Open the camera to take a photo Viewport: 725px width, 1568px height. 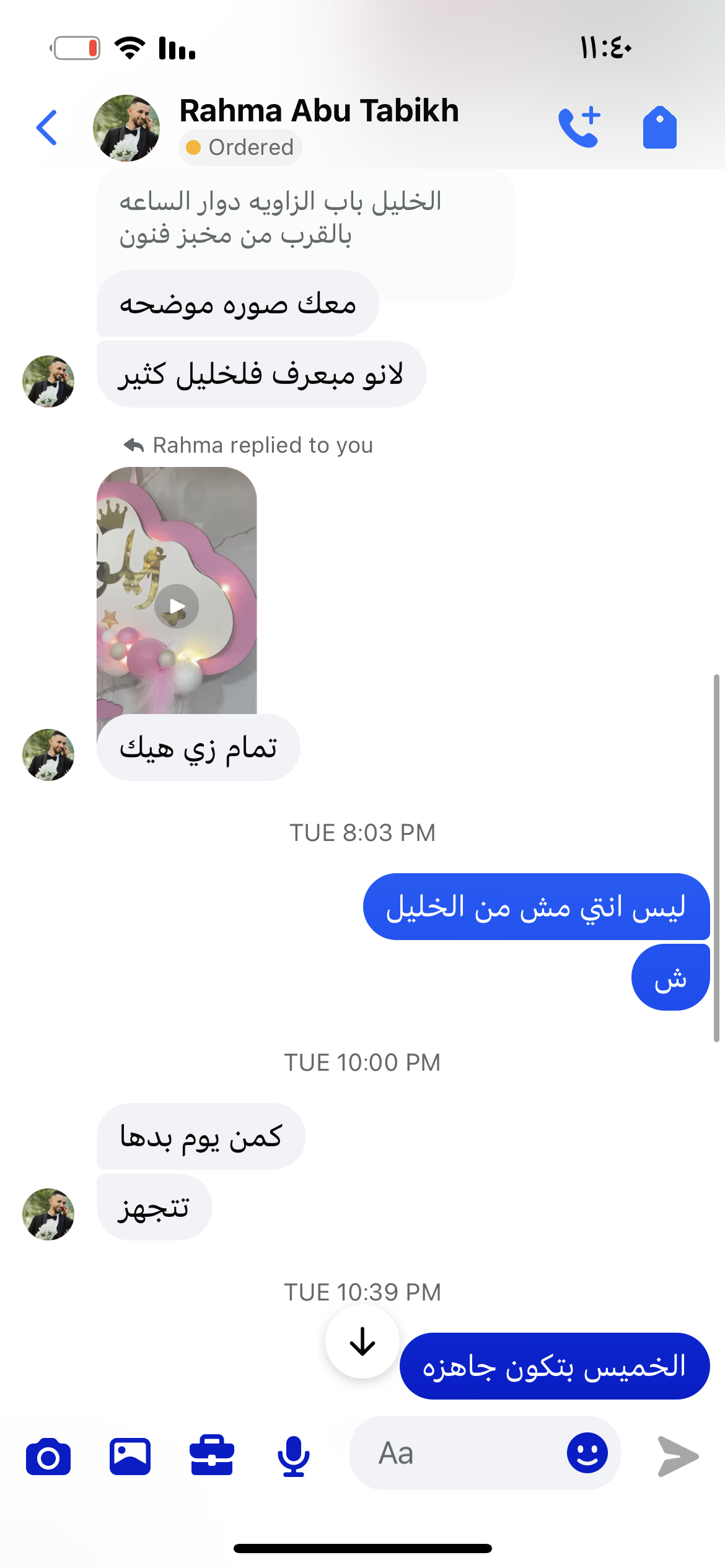pos(48,1457)
